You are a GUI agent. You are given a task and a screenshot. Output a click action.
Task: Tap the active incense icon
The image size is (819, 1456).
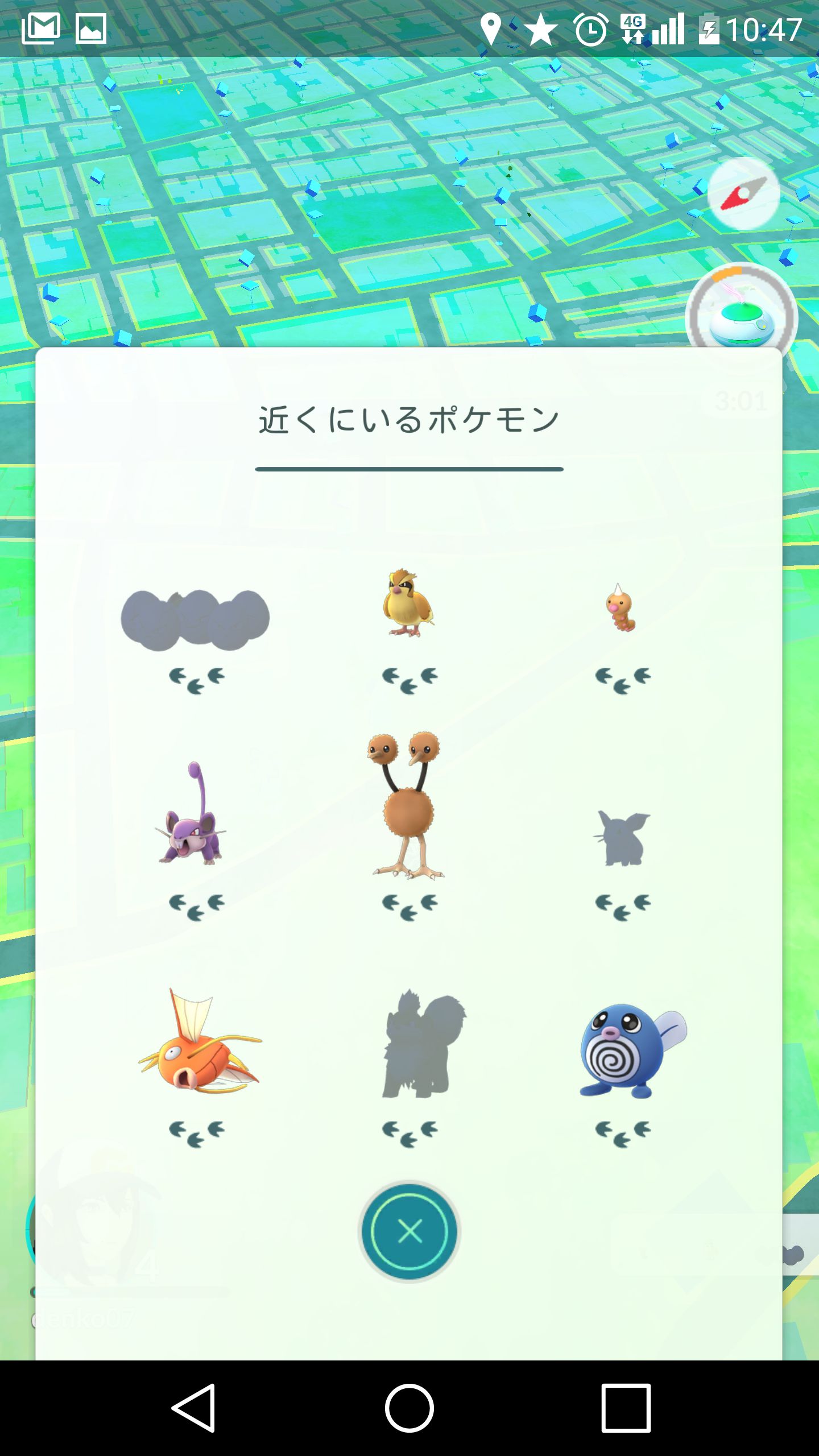[x=742, y=316]
